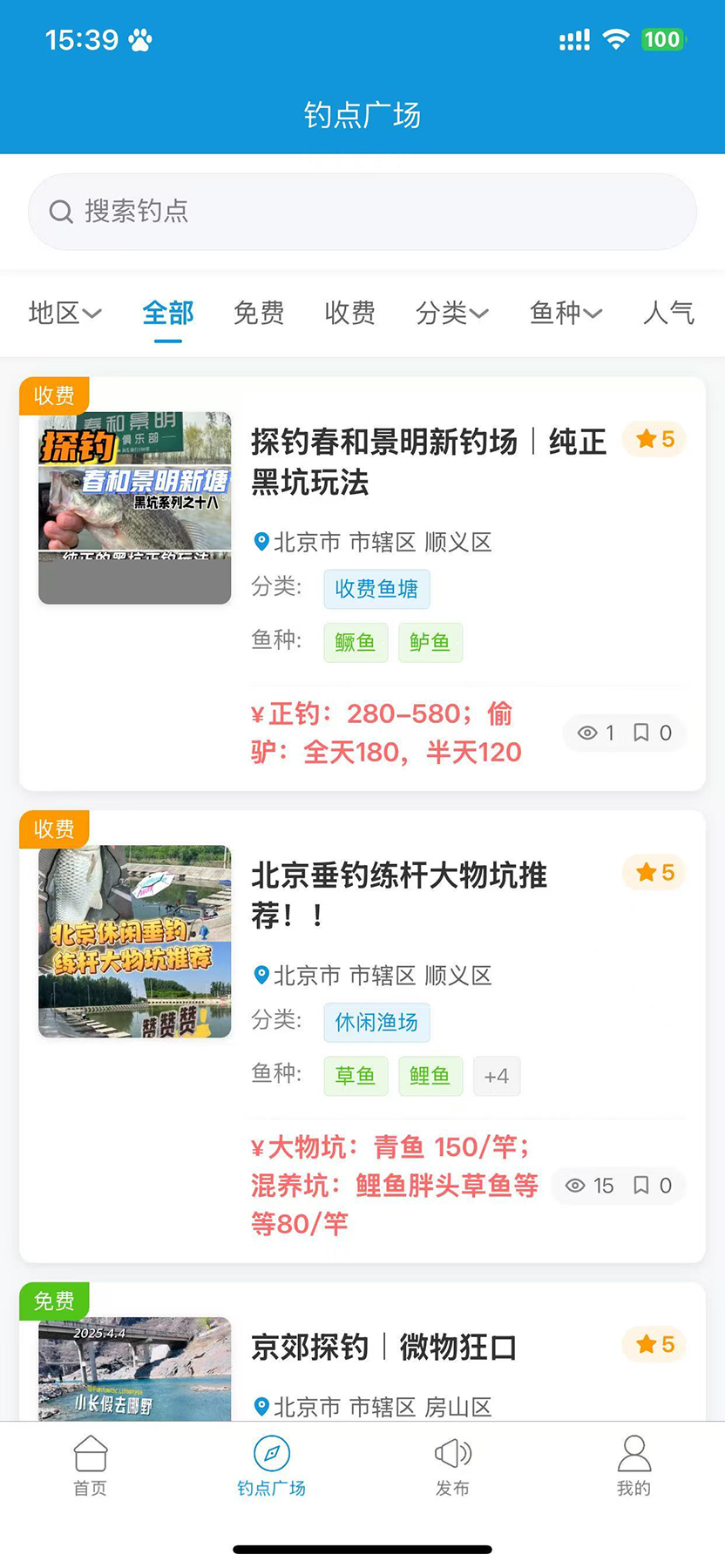This screenshot has width=725, height=1568.
Task: Enable the 免费 free filter
Action: (258, 314)
